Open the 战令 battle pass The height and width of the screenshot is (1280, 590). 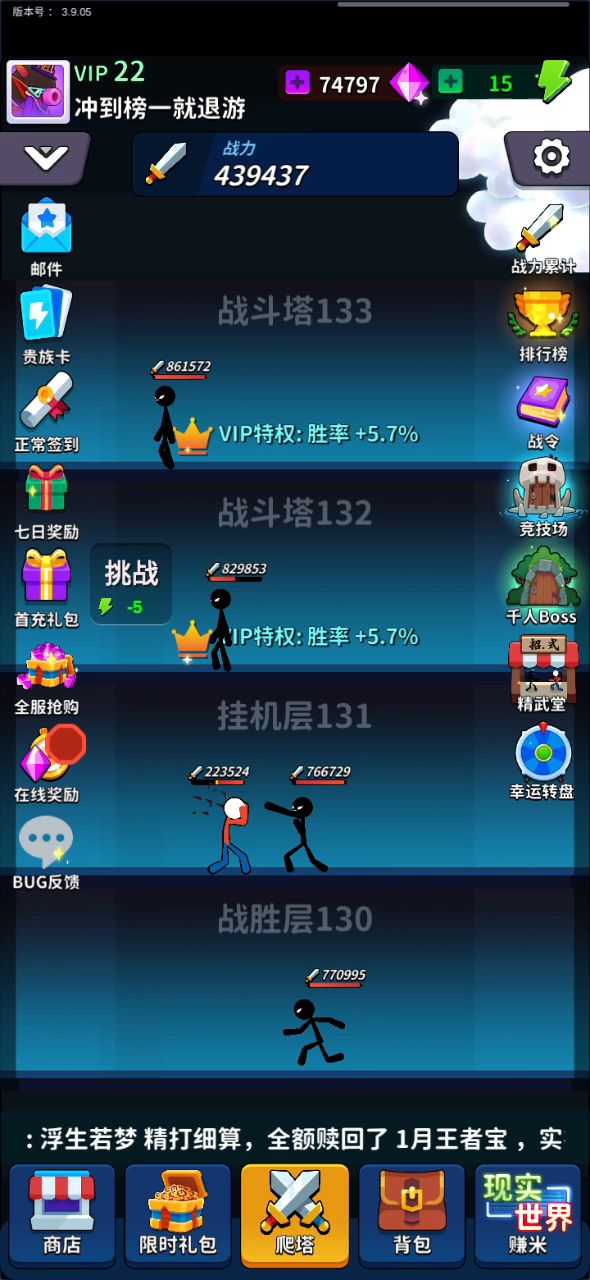(543, 412)
